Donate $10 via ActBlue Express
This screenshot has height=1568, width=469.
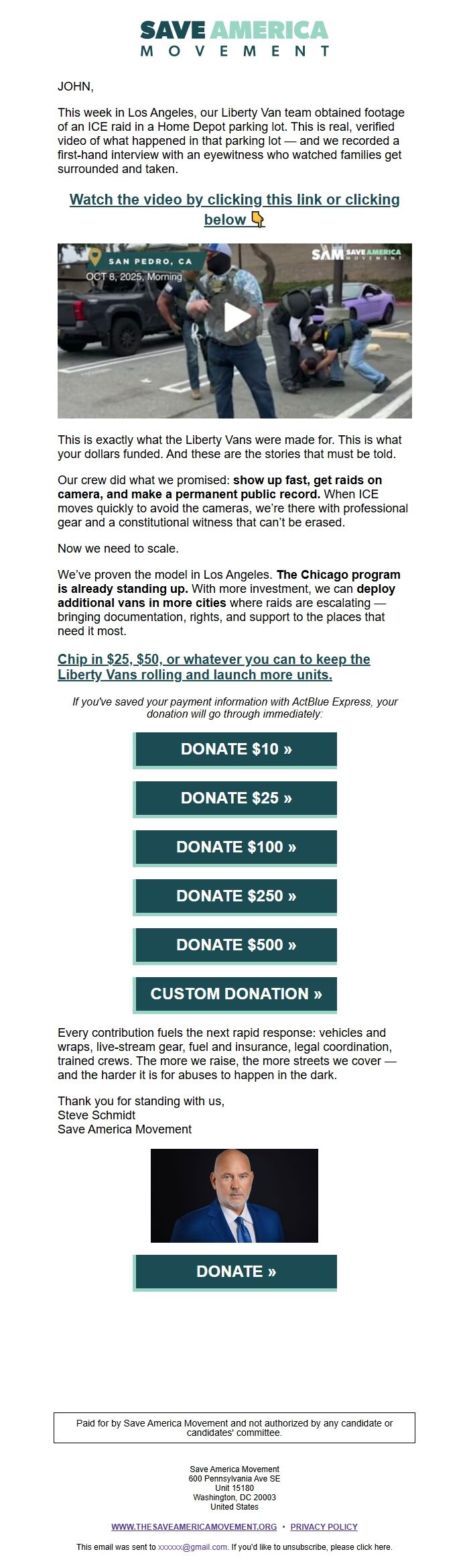236,749
